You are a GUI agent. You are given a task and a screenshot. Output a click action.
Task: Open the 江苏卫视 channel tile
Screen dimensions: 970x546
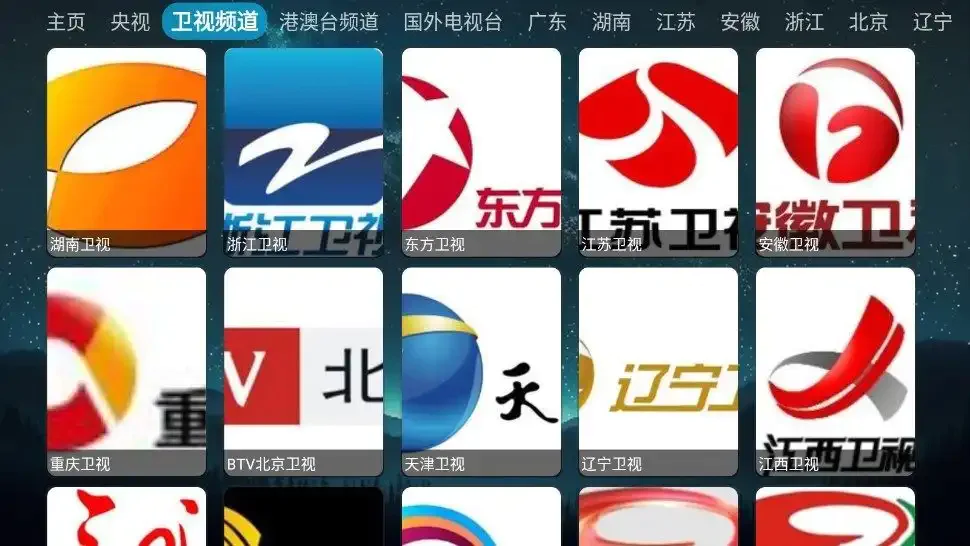[x=658, y=152]
